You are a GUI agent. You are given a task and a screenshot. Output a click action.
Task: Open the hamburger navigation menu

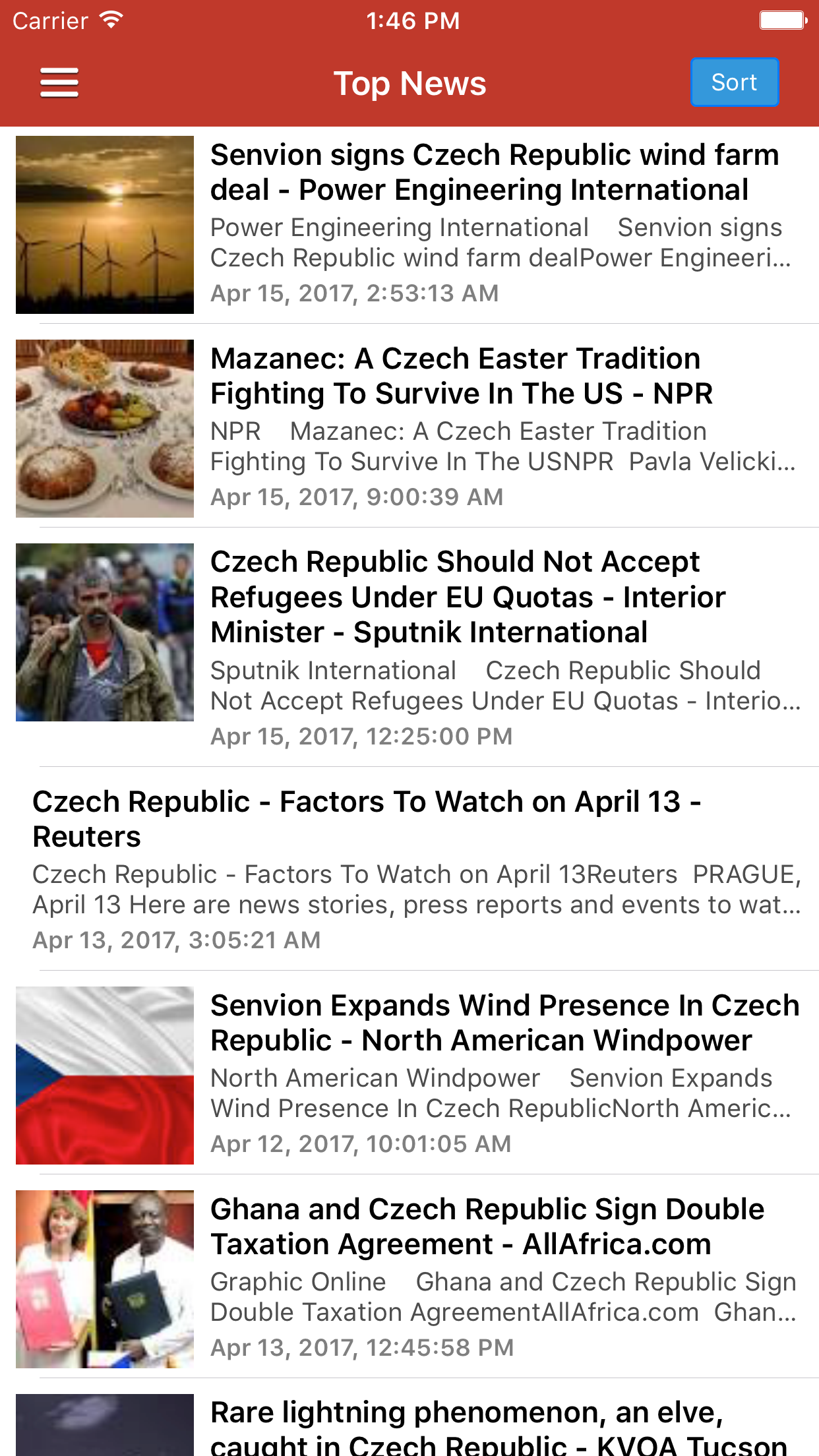click(x=58, y=82)
